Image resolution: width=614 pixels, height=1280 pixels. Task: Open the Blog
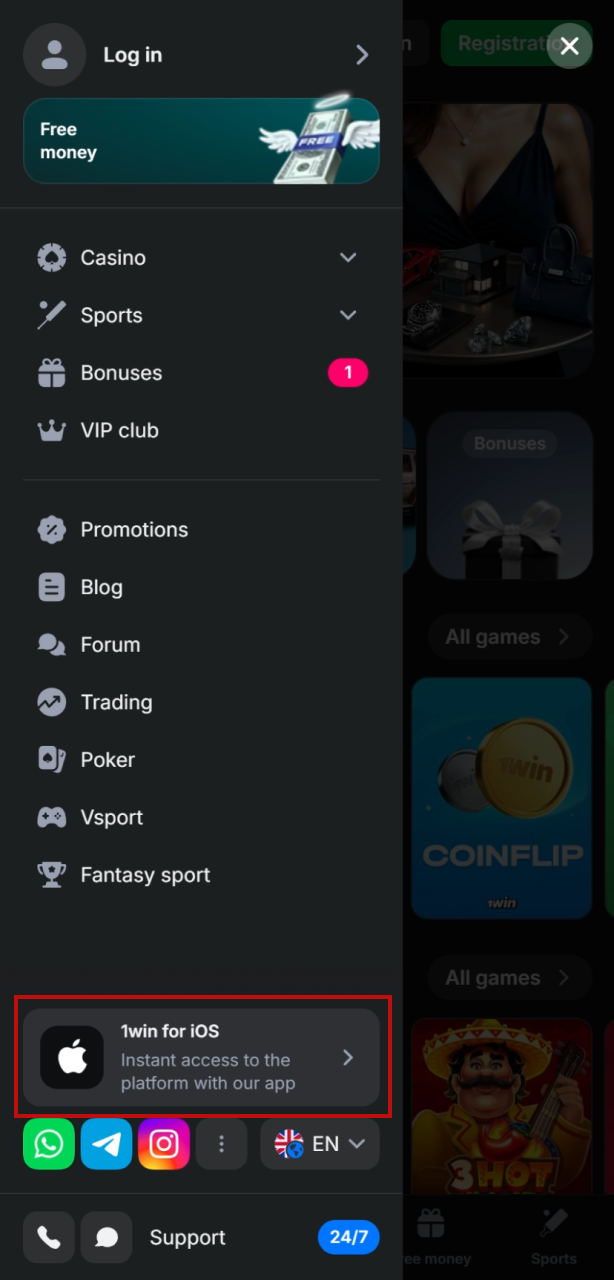pos(101,588)
